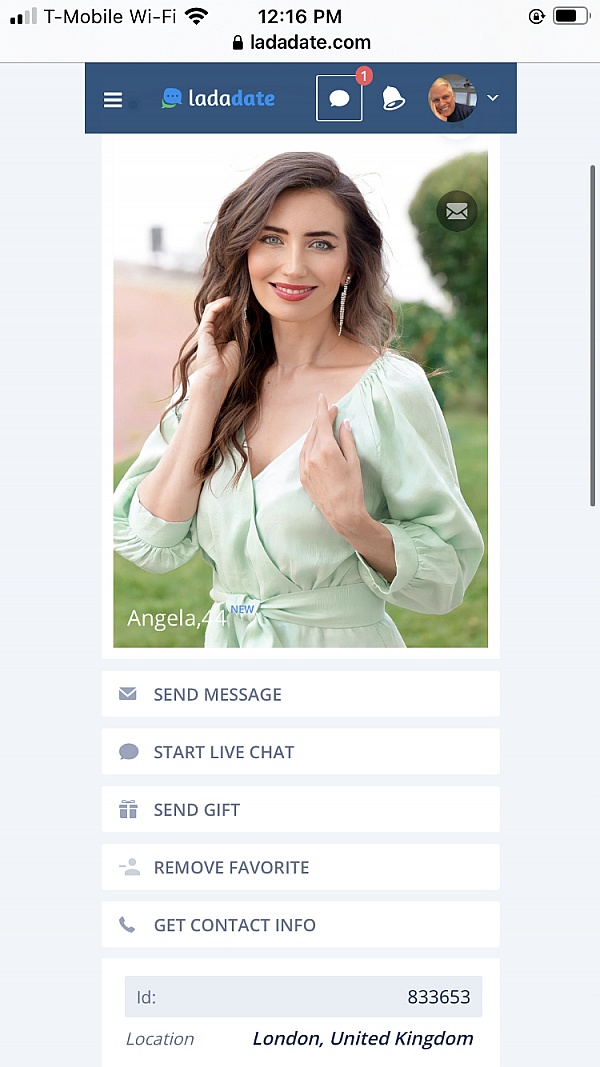
Task: Open the hamburger menu
Action: [113, 99]
